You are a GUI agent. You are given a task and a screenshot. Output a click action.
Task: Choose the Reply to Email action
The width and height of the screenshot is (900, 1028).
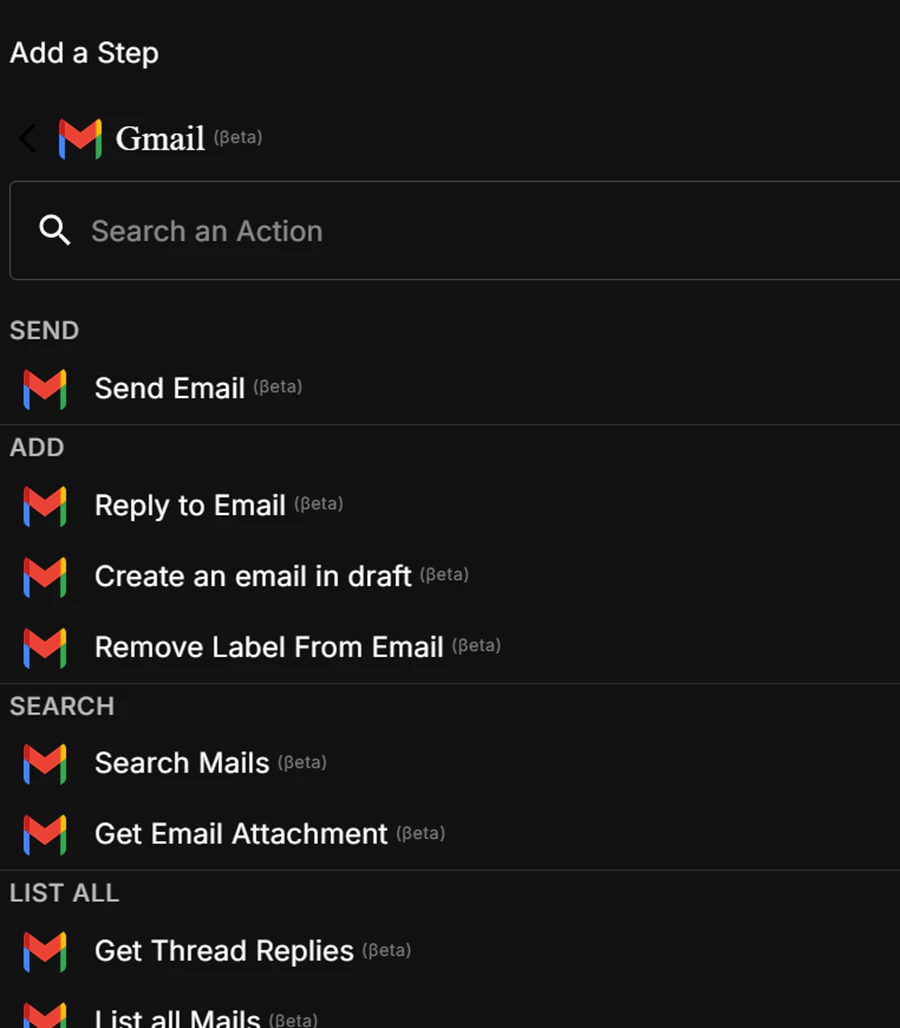190,506
